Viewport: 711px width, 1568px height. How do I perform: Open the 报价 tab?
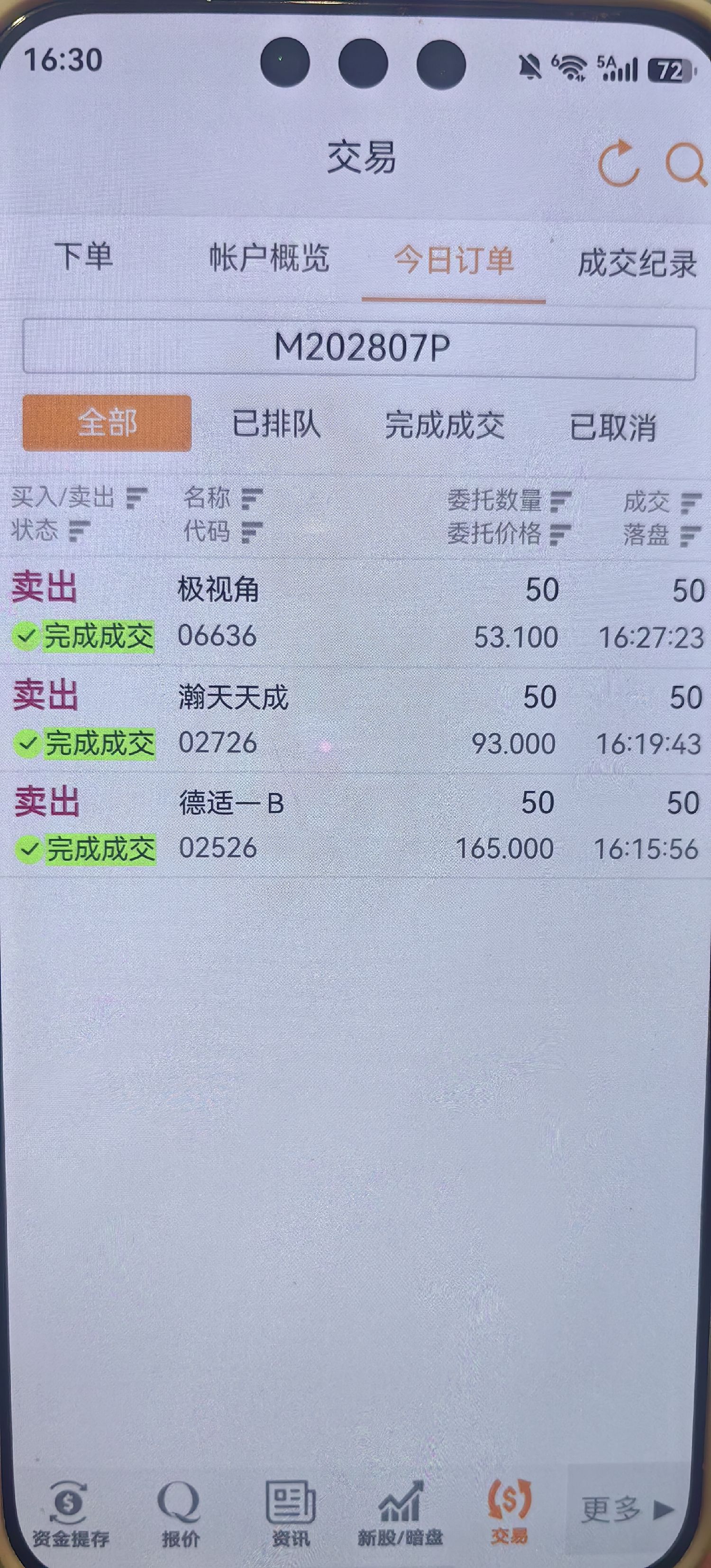click(x=180, y=1514)
